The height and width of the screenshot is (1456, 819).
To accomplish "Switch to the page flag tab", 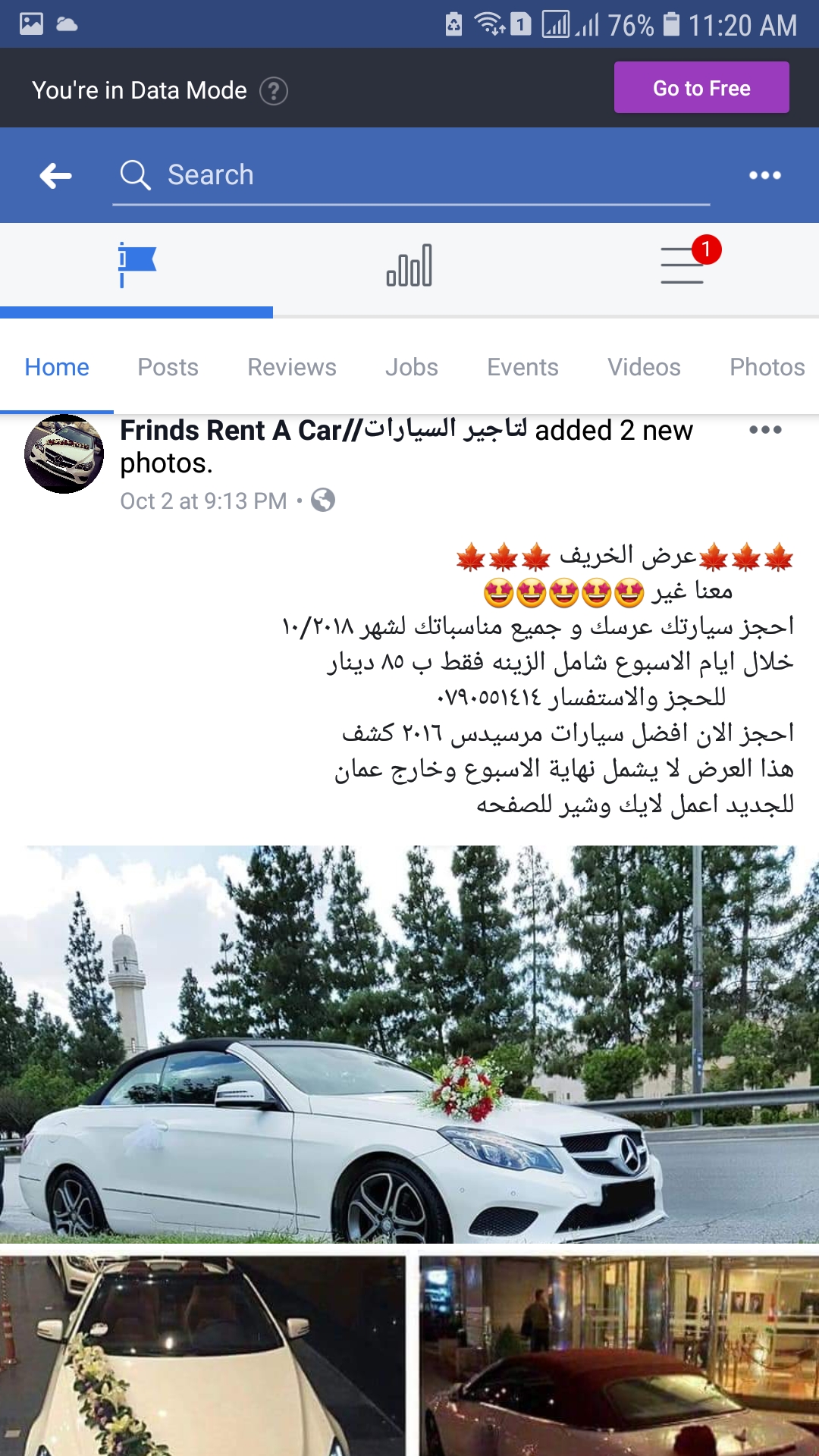I will [136, 265].
